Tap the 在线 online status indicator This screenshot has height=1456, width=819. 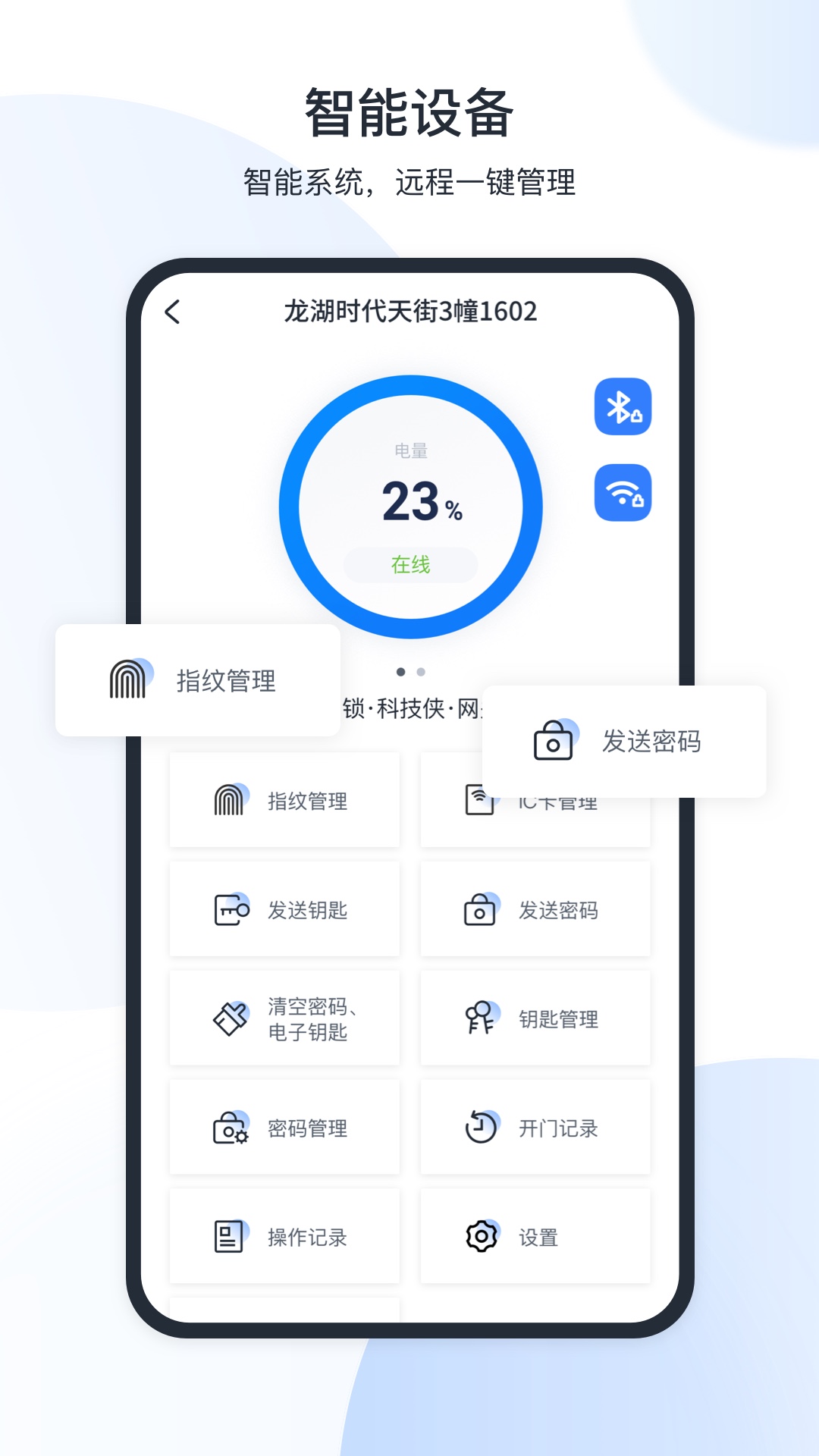pos(409,564)
